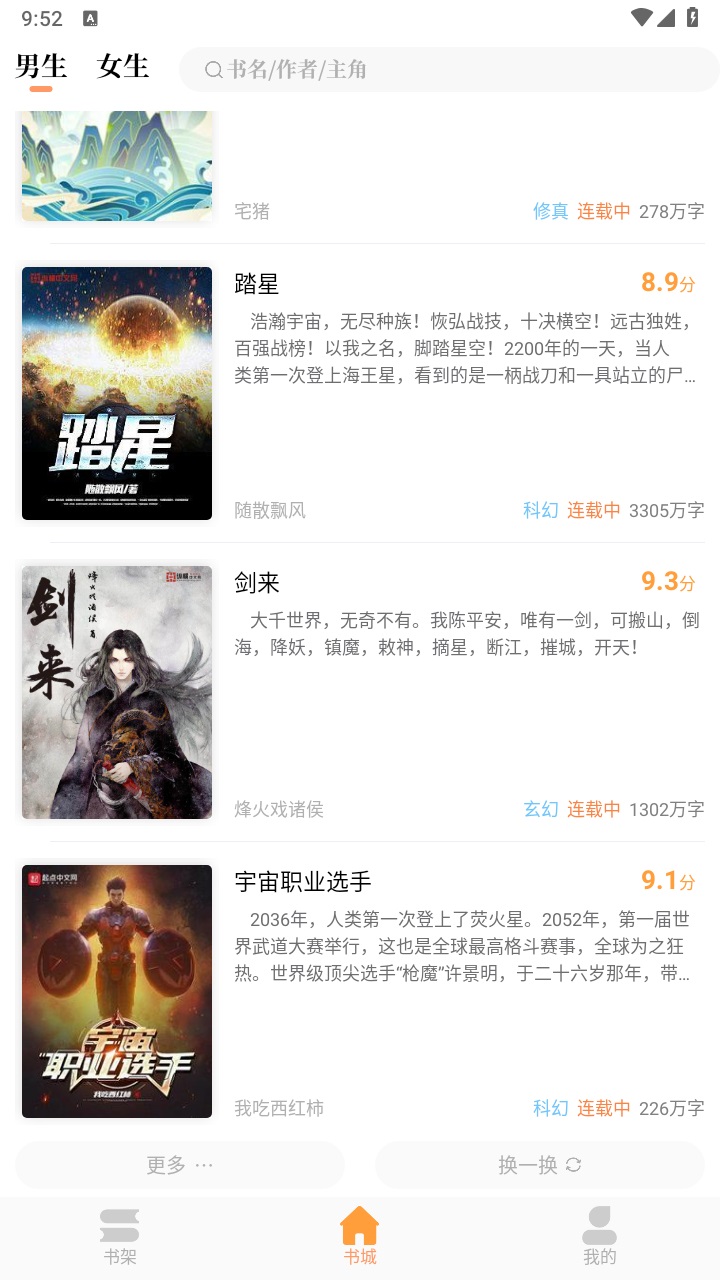This screenshot has width=720, height=1280.
Task: Go to the 书架 tab
Action: tap(120, 1237)
